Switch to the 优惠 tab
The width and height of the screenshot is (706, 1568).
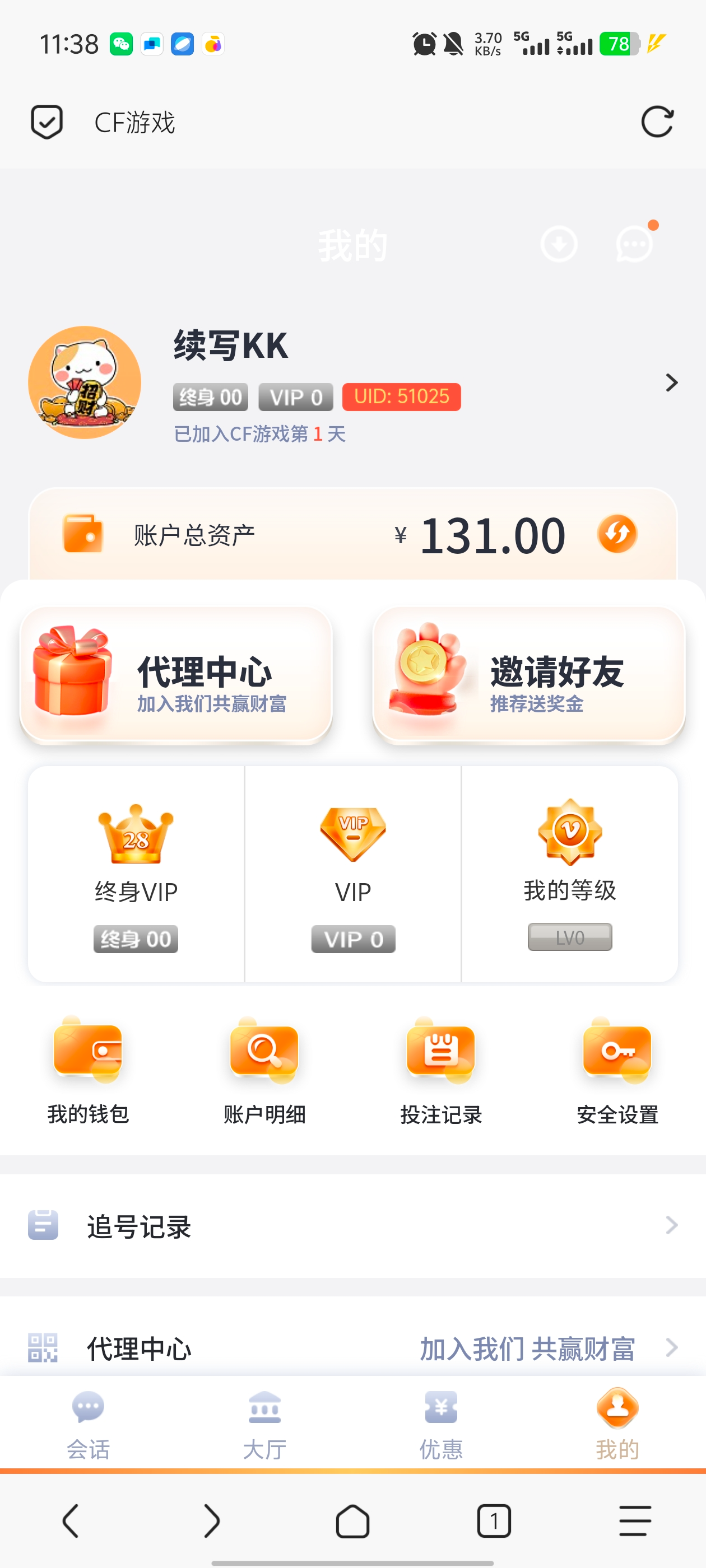pos(440,1424)
